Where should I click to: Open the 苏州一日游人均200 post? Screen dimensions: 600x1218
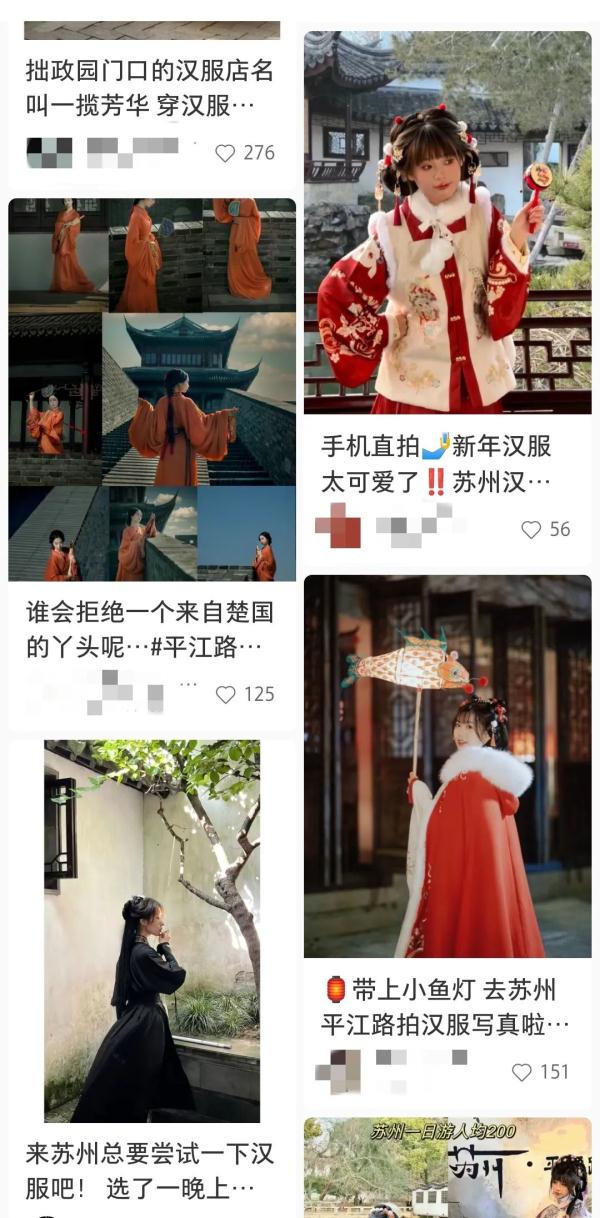447,1167
